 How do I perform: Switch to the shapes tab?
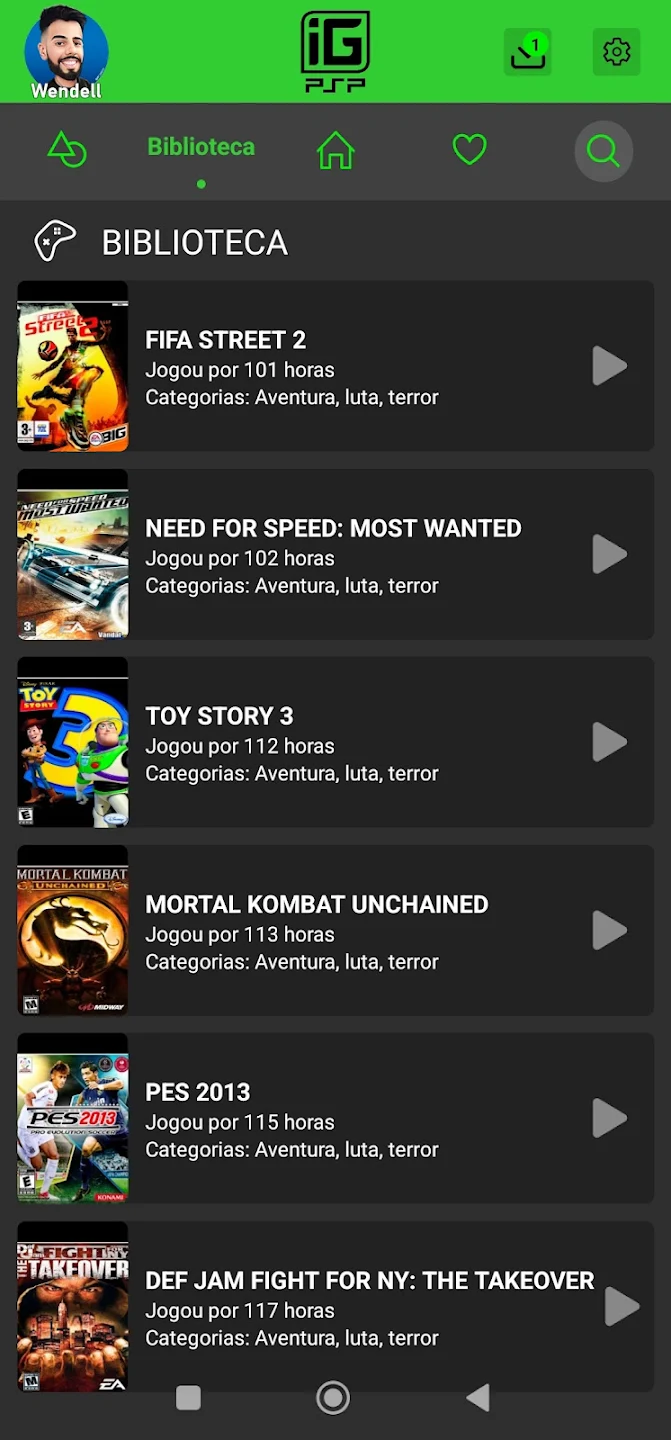pos(67,150)
